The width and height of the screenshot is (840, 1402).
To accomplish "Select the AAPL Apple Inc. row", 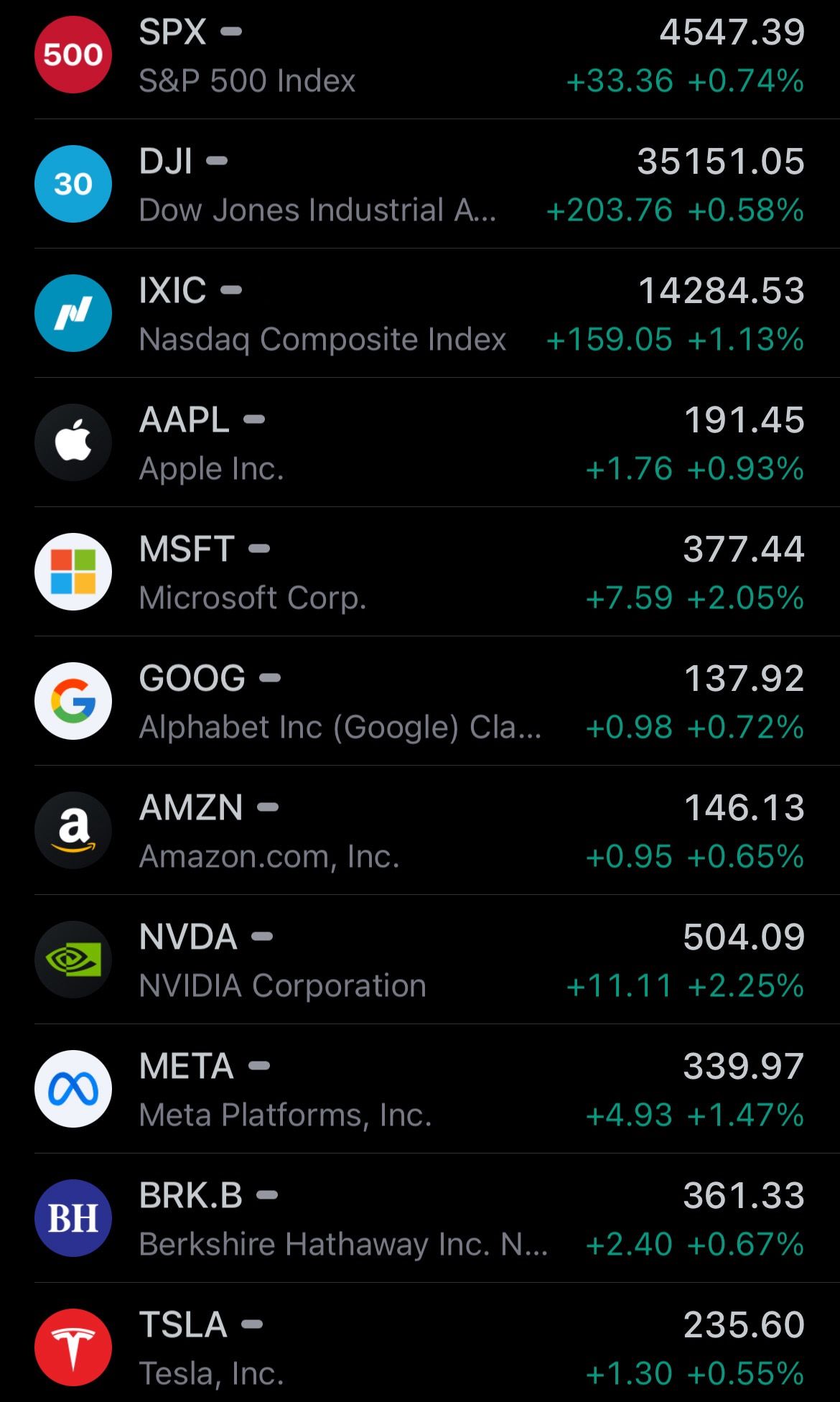I will [x=420, y=443].
